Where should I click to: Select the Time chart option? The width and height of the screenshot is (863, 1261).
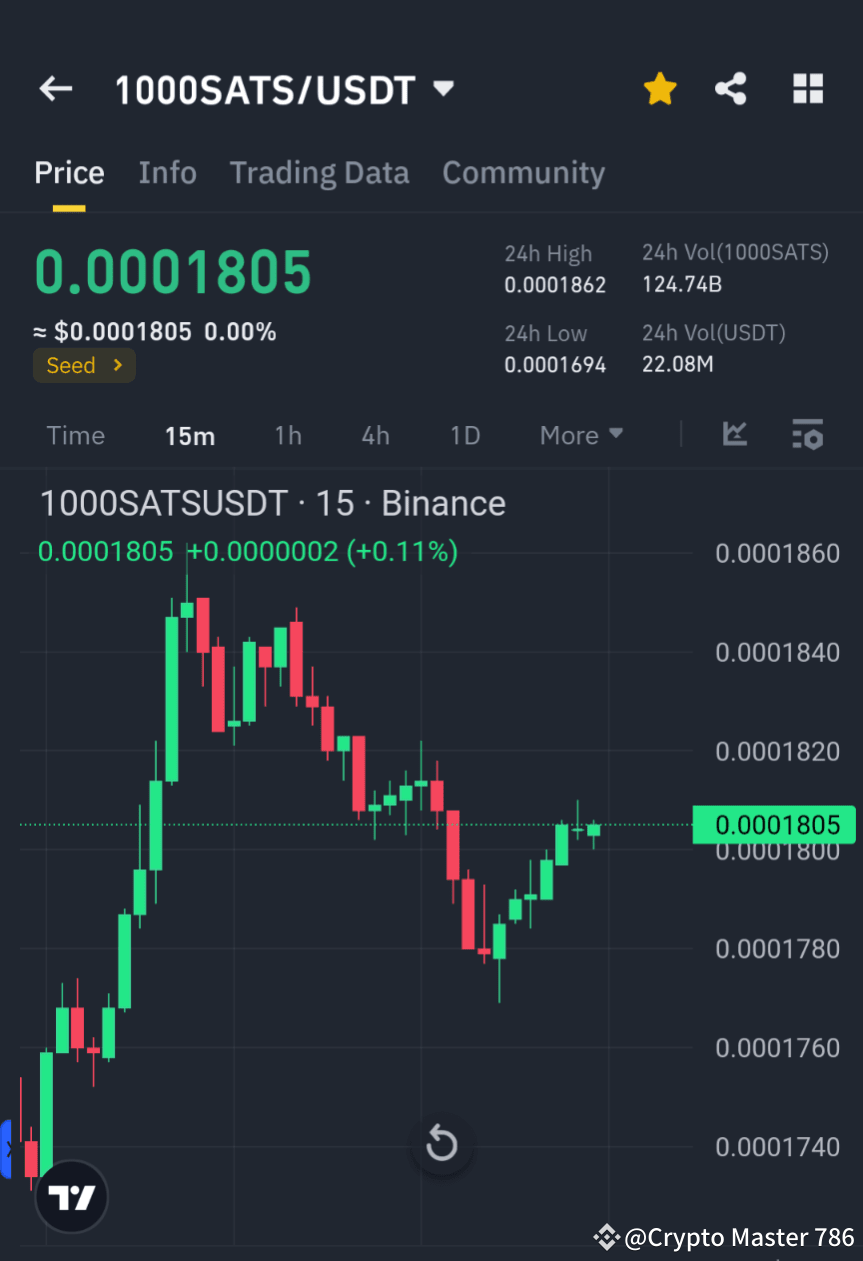coord(76,435)
